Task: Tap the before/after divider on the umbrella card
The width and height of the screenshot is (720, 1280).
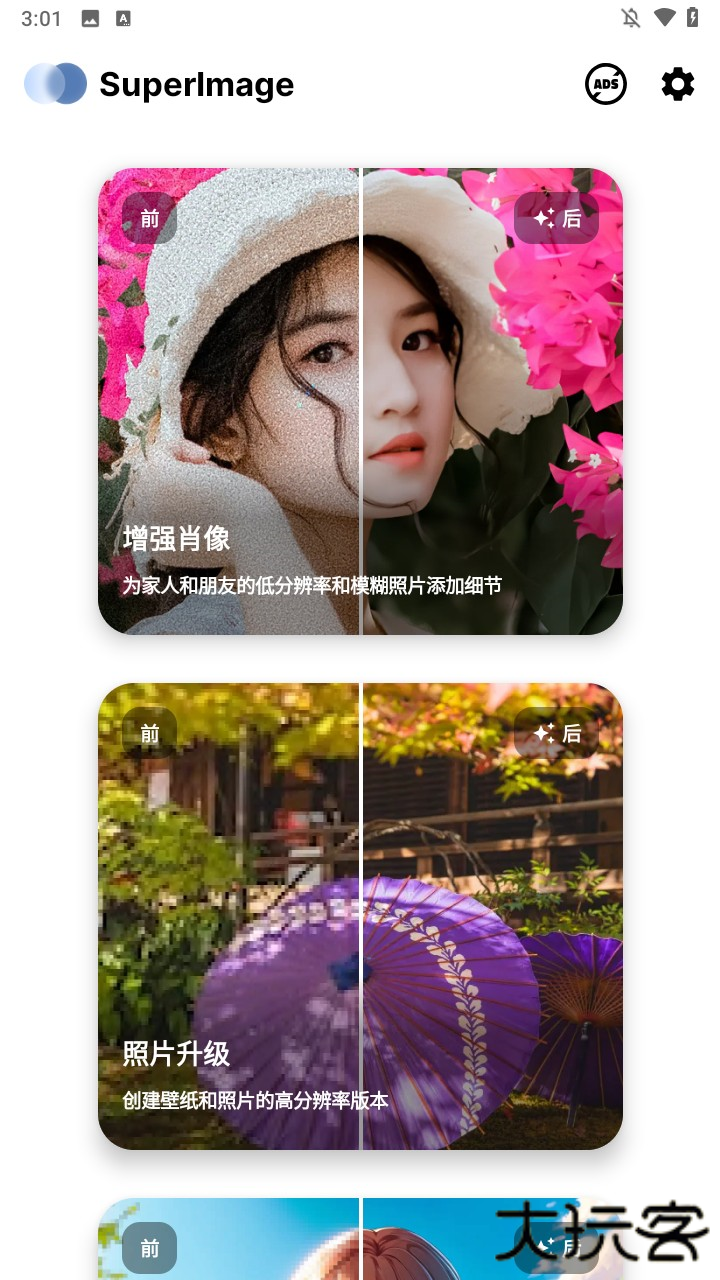Action: [x=360, y=916]
